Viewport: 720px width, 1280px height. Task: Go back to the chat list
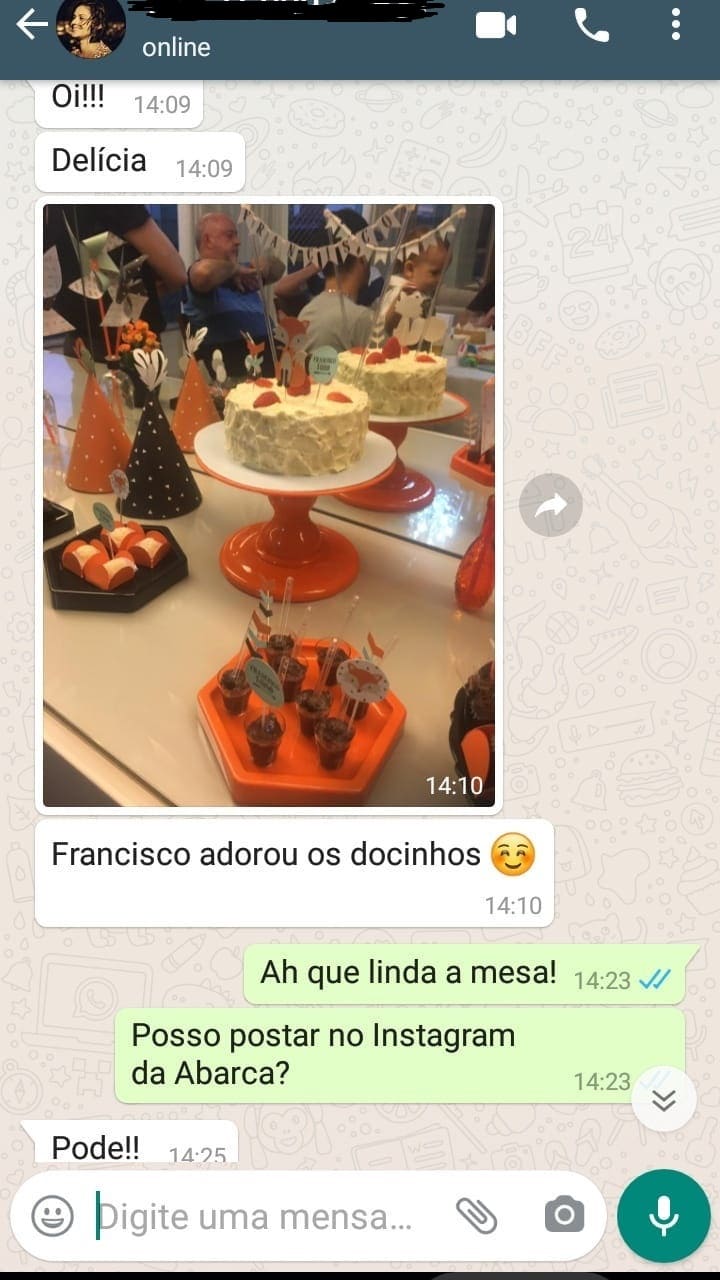pos(30,26)
